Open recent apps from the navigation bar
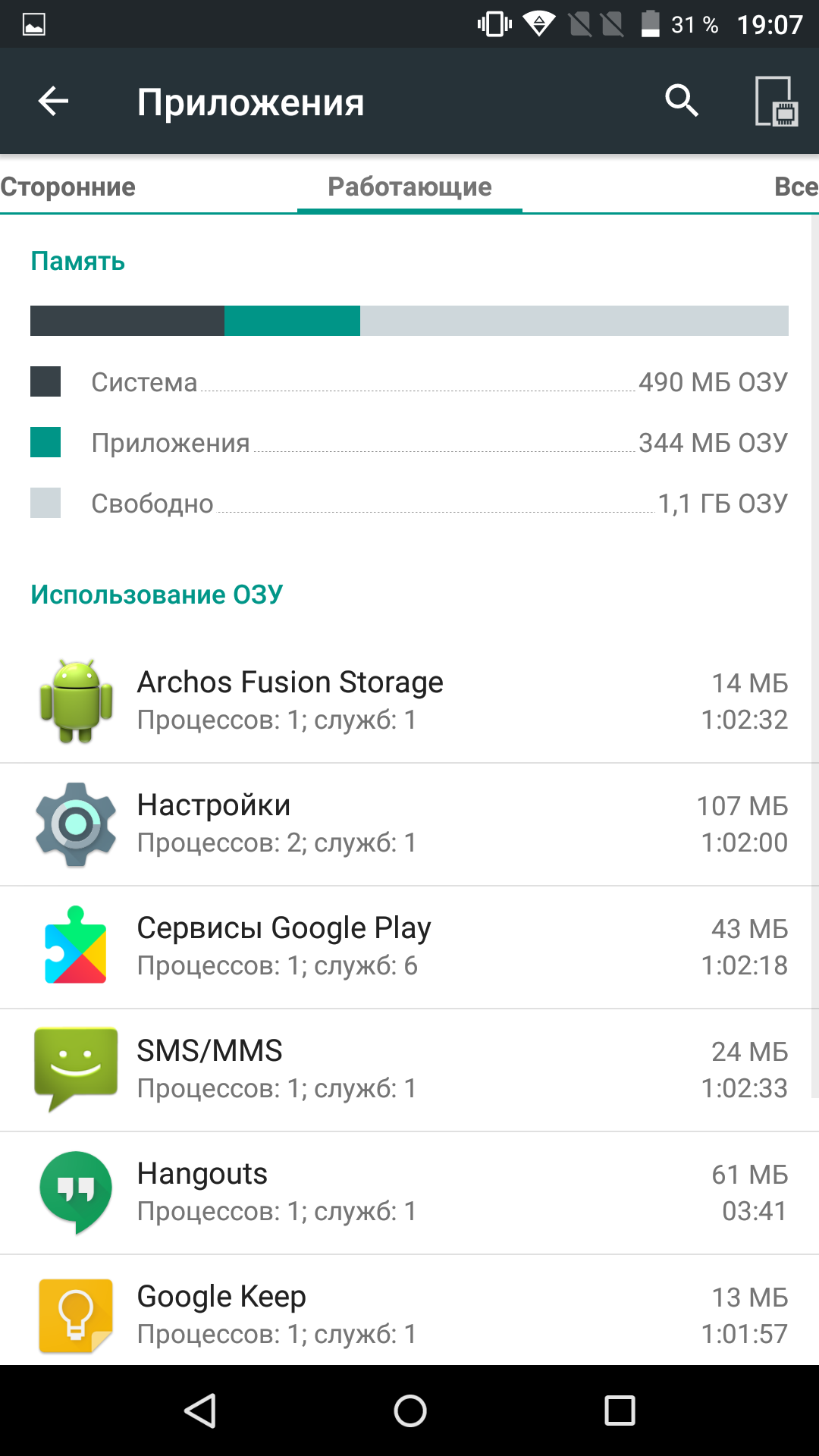819x1456 pixels. click(x=620, y=1411)
